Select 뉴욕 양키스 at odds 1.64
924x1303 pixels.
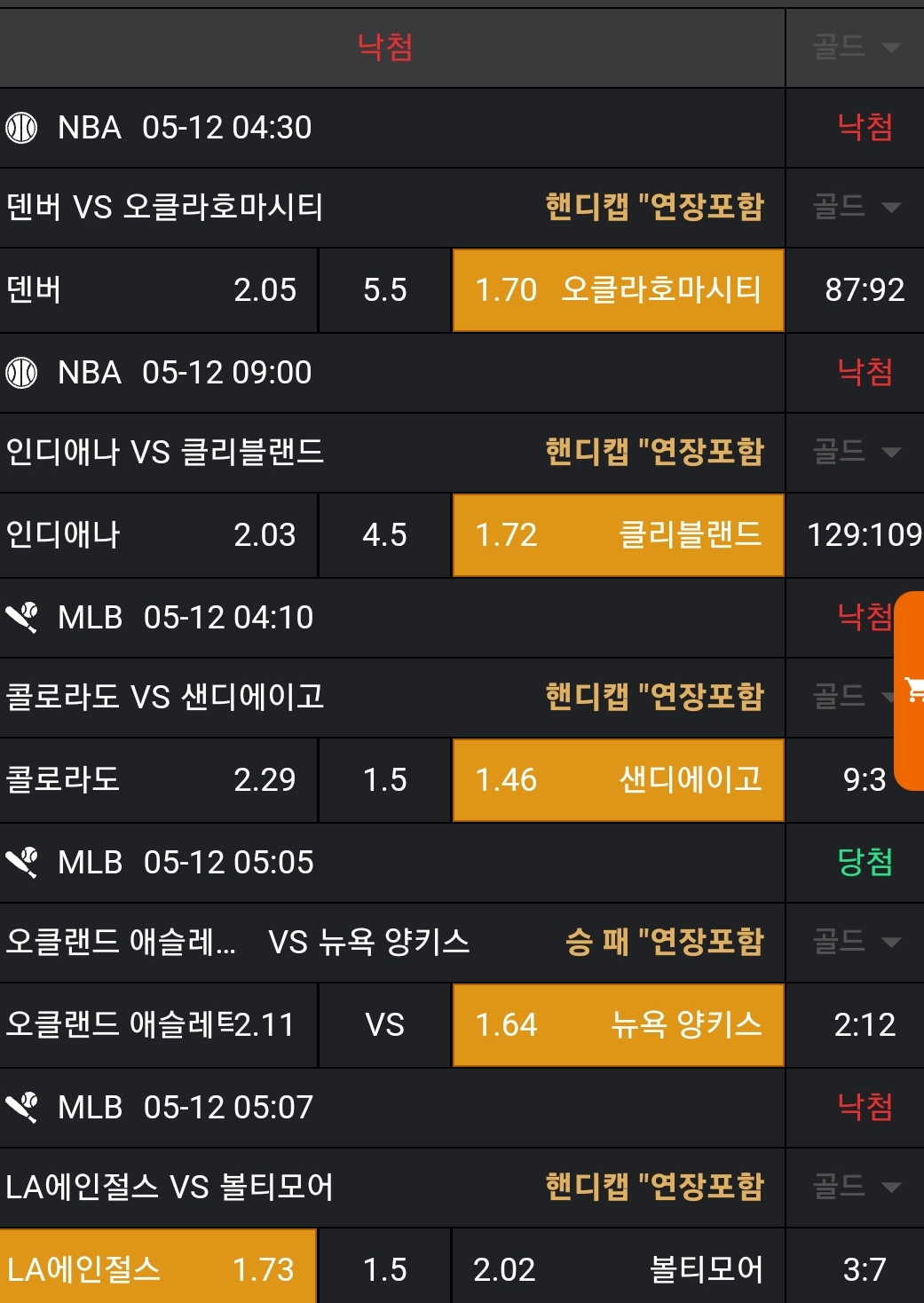coord(618,1025)
